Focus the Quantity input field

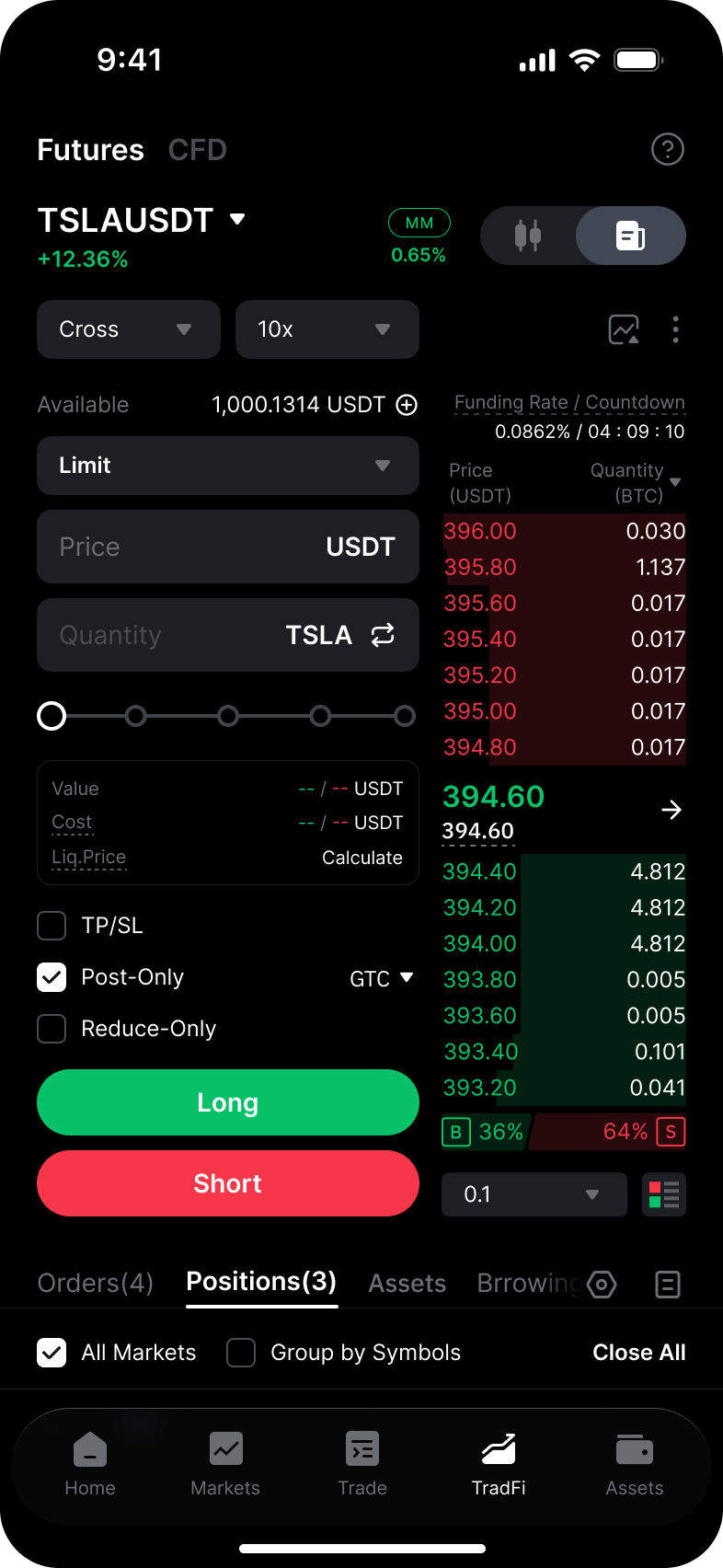[228, 635]
